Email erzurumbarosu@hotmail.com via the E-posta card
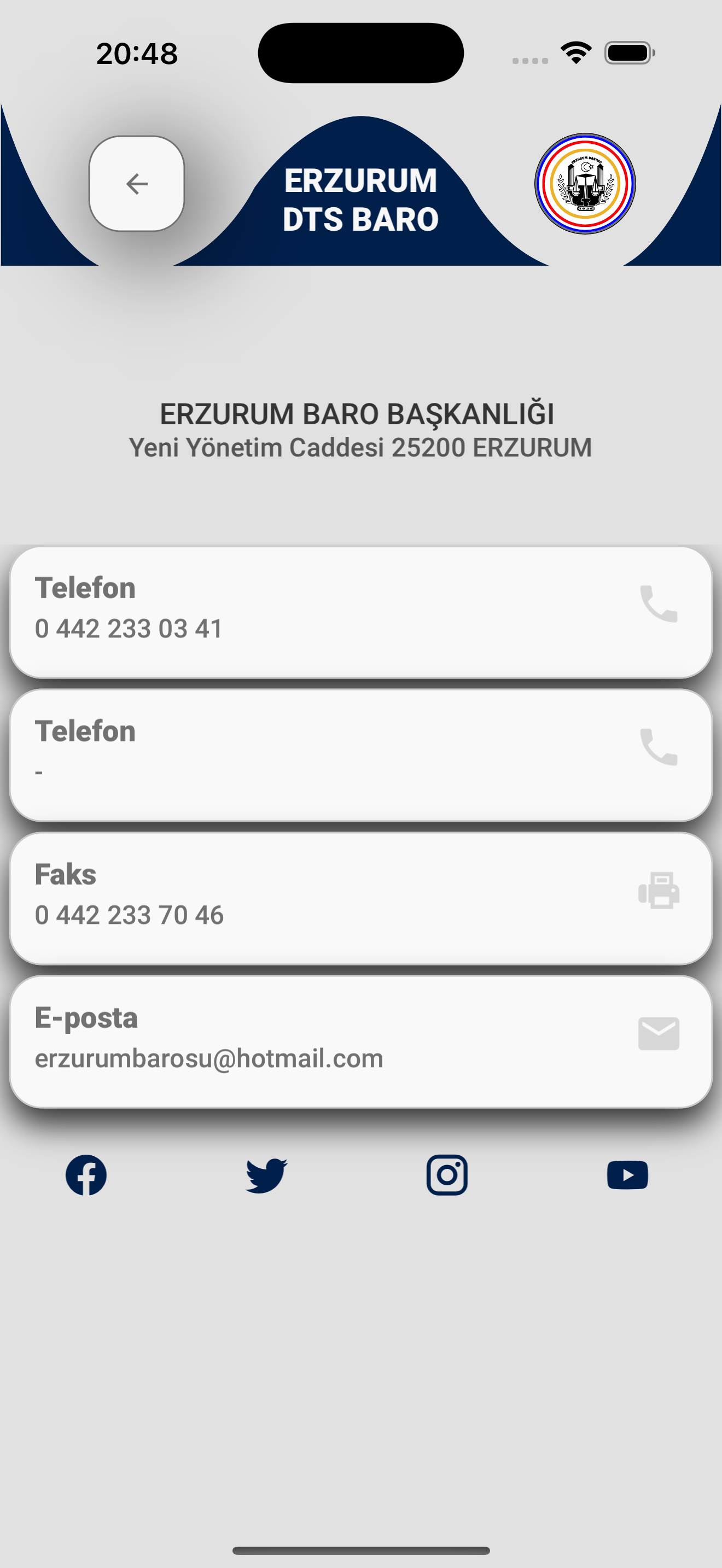This screenshot has height=1568, width=722. pos(360,1041)
